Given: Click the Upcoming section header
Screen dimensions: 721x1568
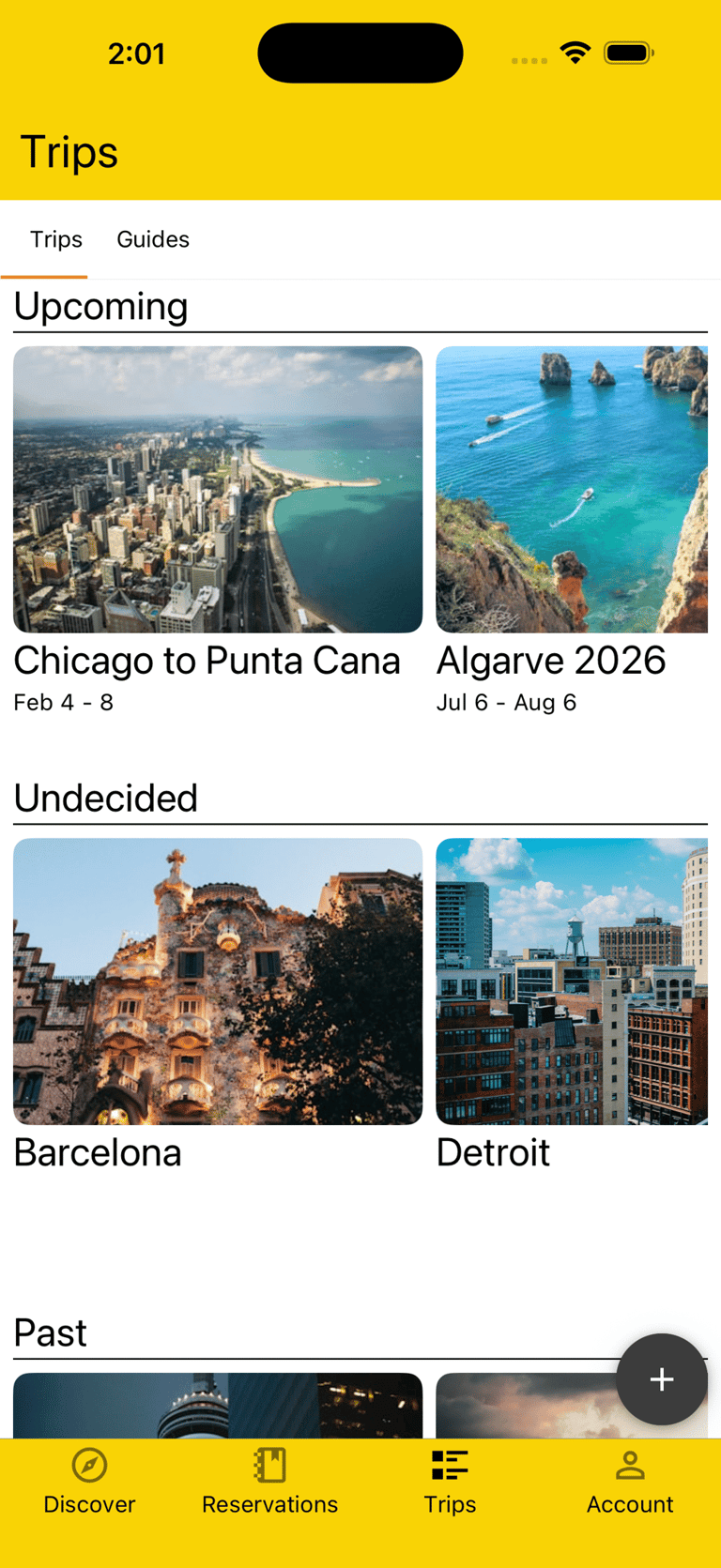Looking at the screenshot, I should coord(100,306).
